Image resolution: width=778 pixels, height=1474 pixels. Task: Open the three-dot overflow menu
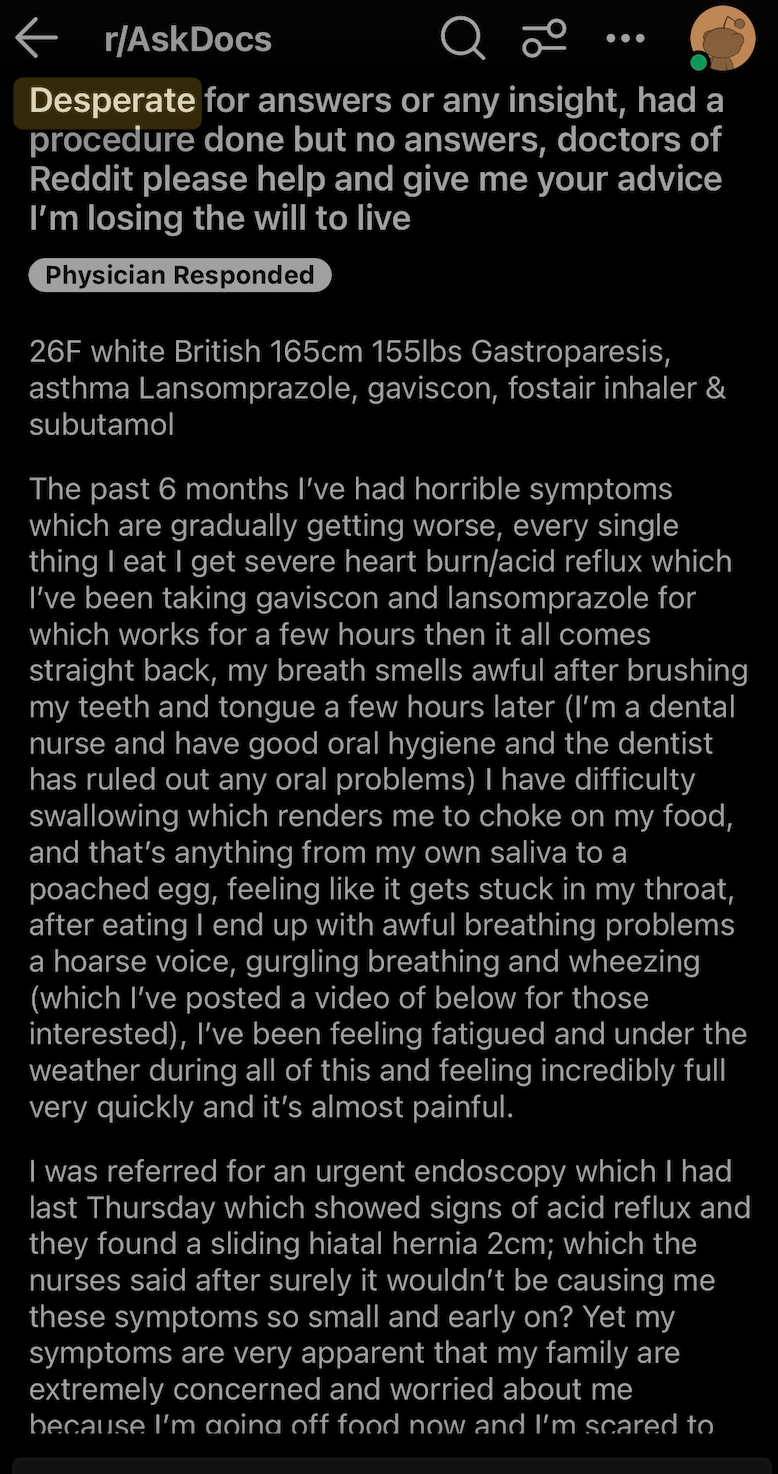(626, 40)
